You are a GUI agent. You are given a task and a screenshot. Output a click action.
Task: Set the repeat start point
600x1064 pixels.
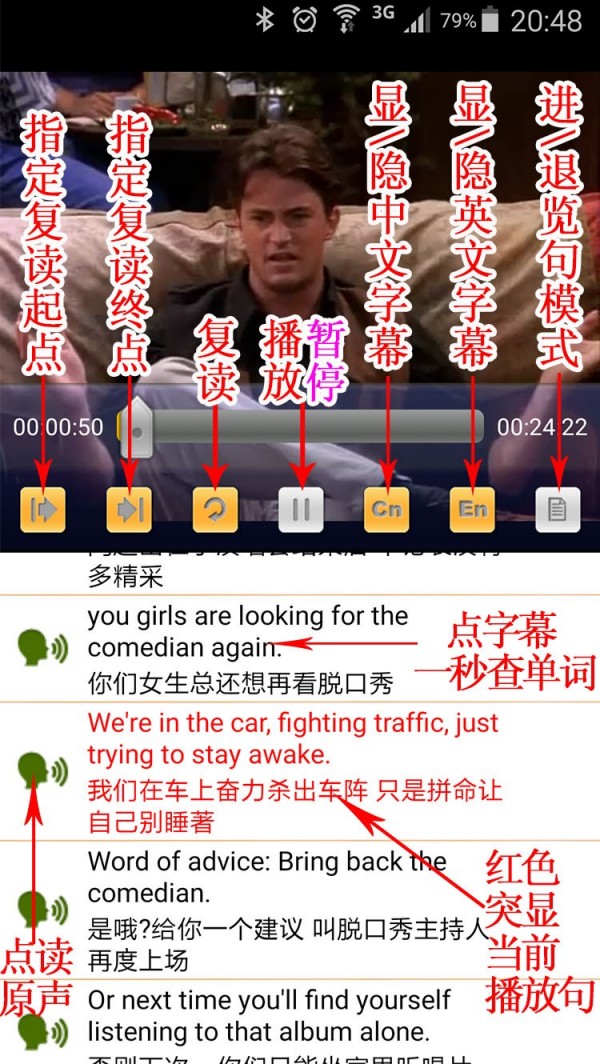43,509
